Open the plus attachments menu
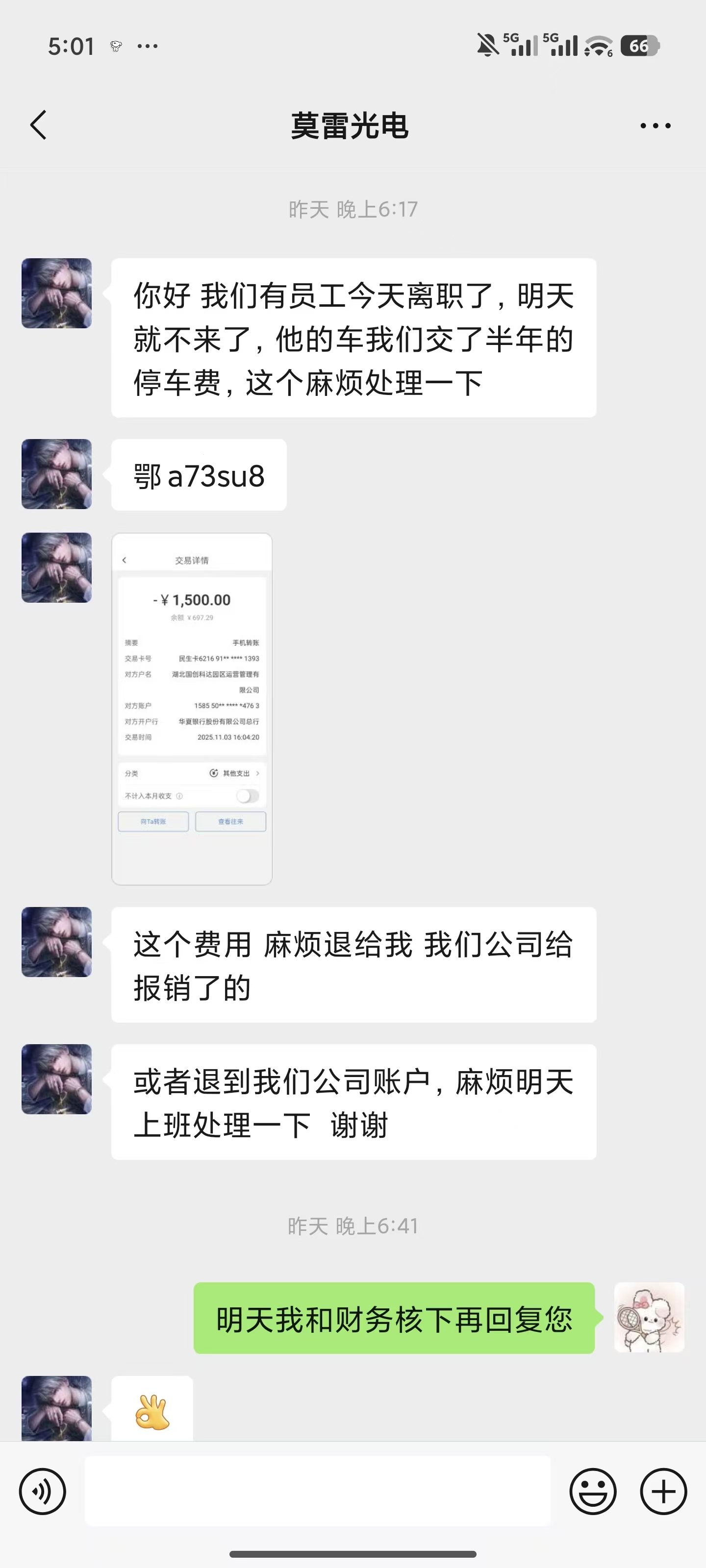The width and height of the screenshot is (706, 1568). pyautogui.click(x=663, y=1491)
